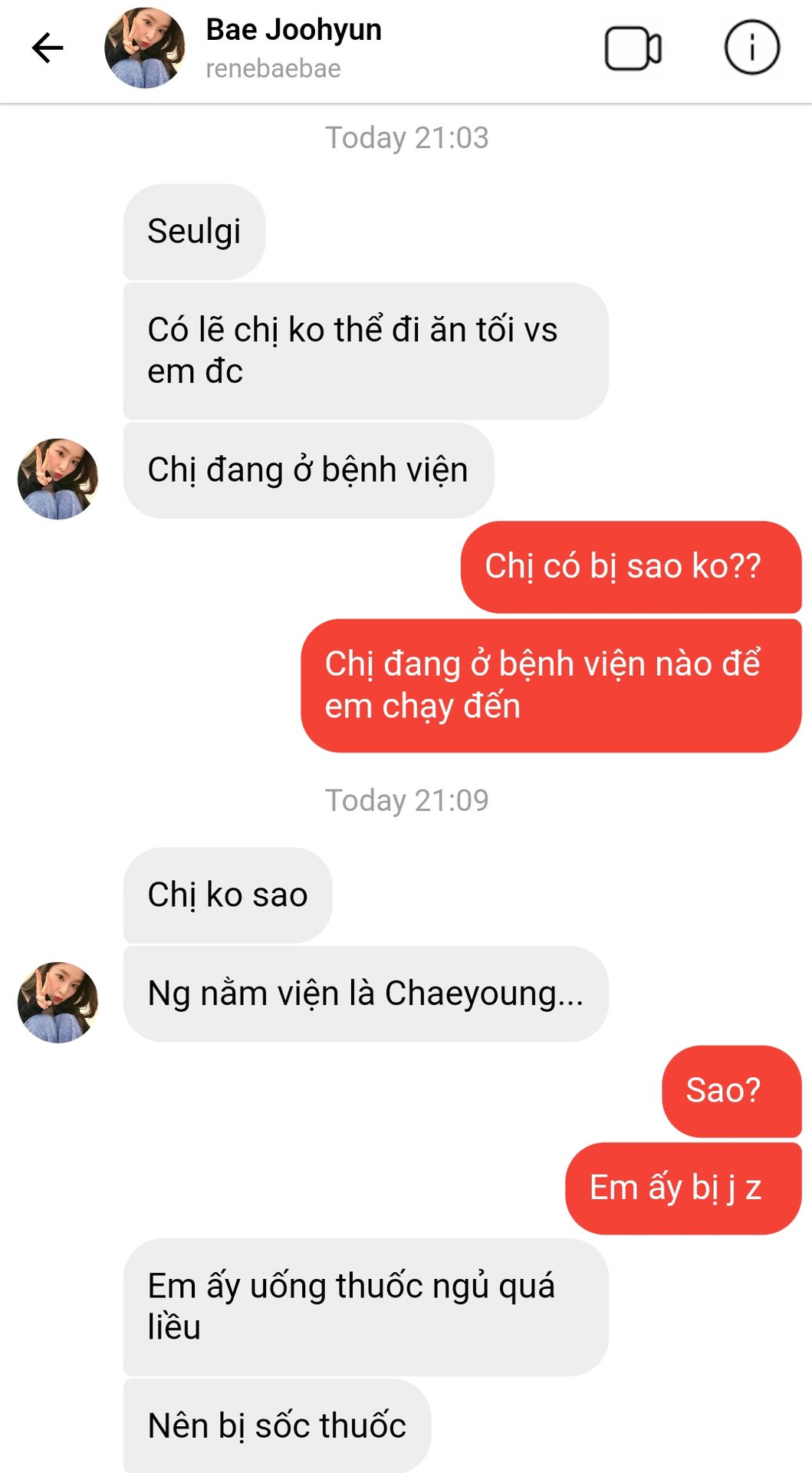View sender avatar beside "Ng nằm viện là Chaeyoung..."
The width and height of the screenshot is (812, 1473).
[x=58, y=1002]
